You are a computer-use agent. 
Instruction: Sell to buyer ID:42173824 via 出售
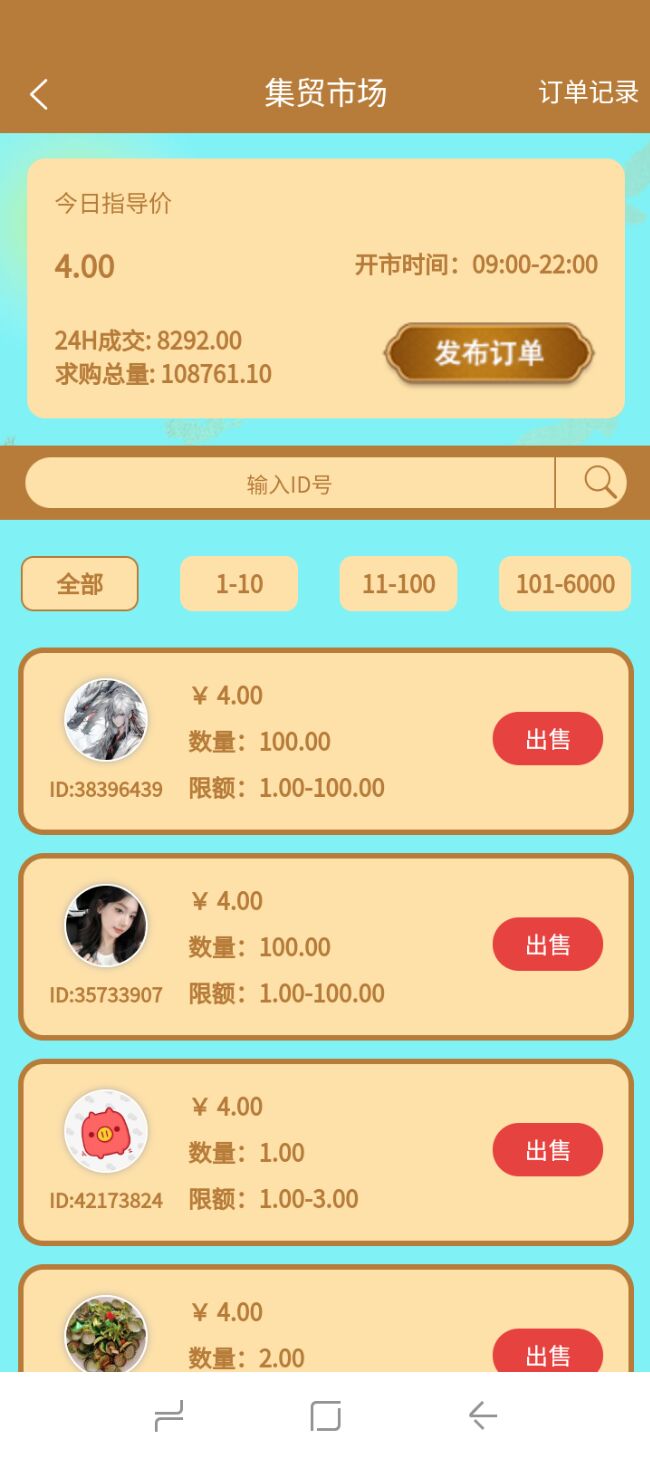click(x=547, y=1150)
